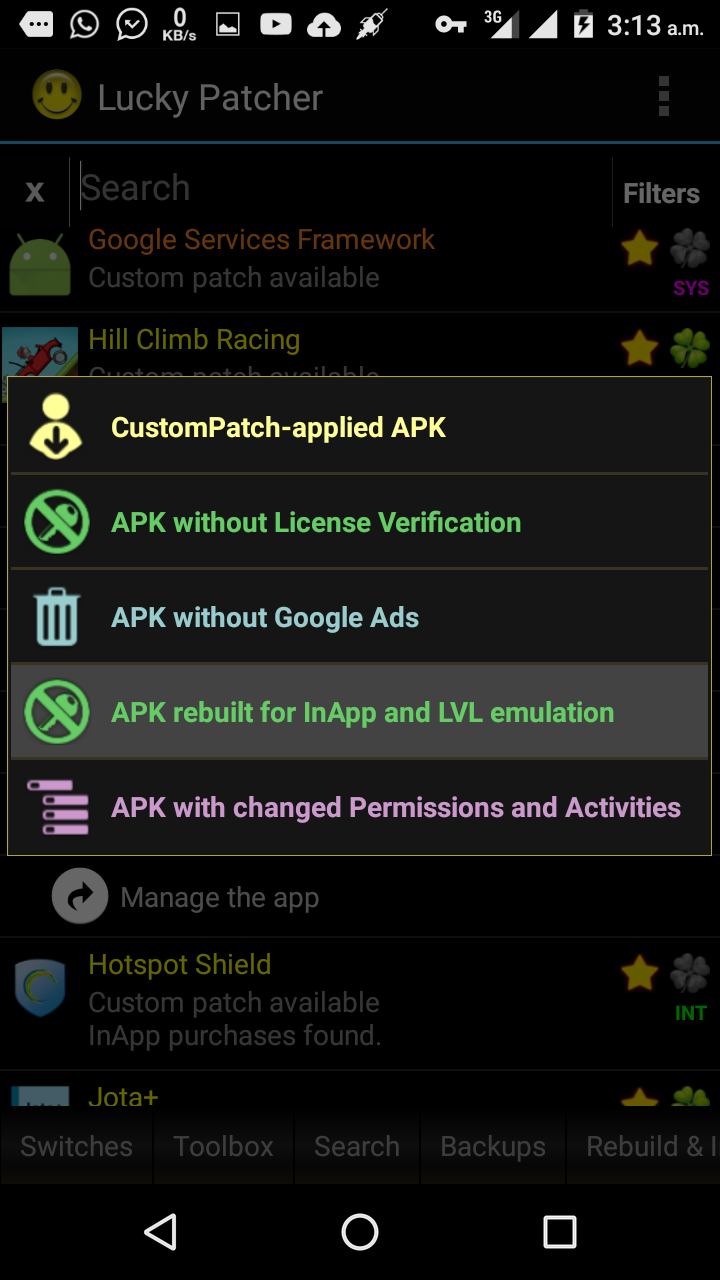Select CustomPatch-applied APK option
Screen dimensions: 720x1280
pyautogui.click(x=359, y=427)
